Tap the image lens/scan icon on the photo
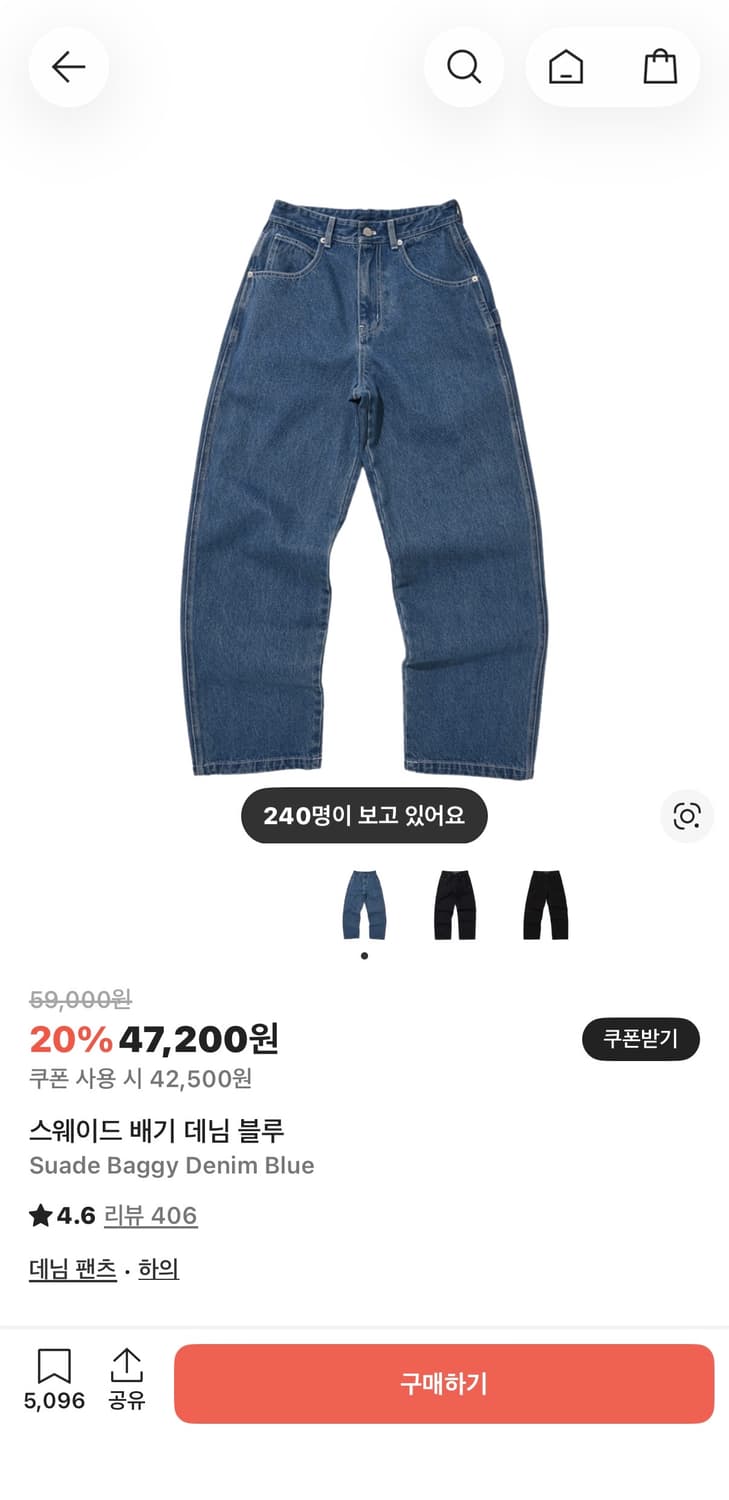This screenshot has height=1500, width=729. [x=687, y=818]
